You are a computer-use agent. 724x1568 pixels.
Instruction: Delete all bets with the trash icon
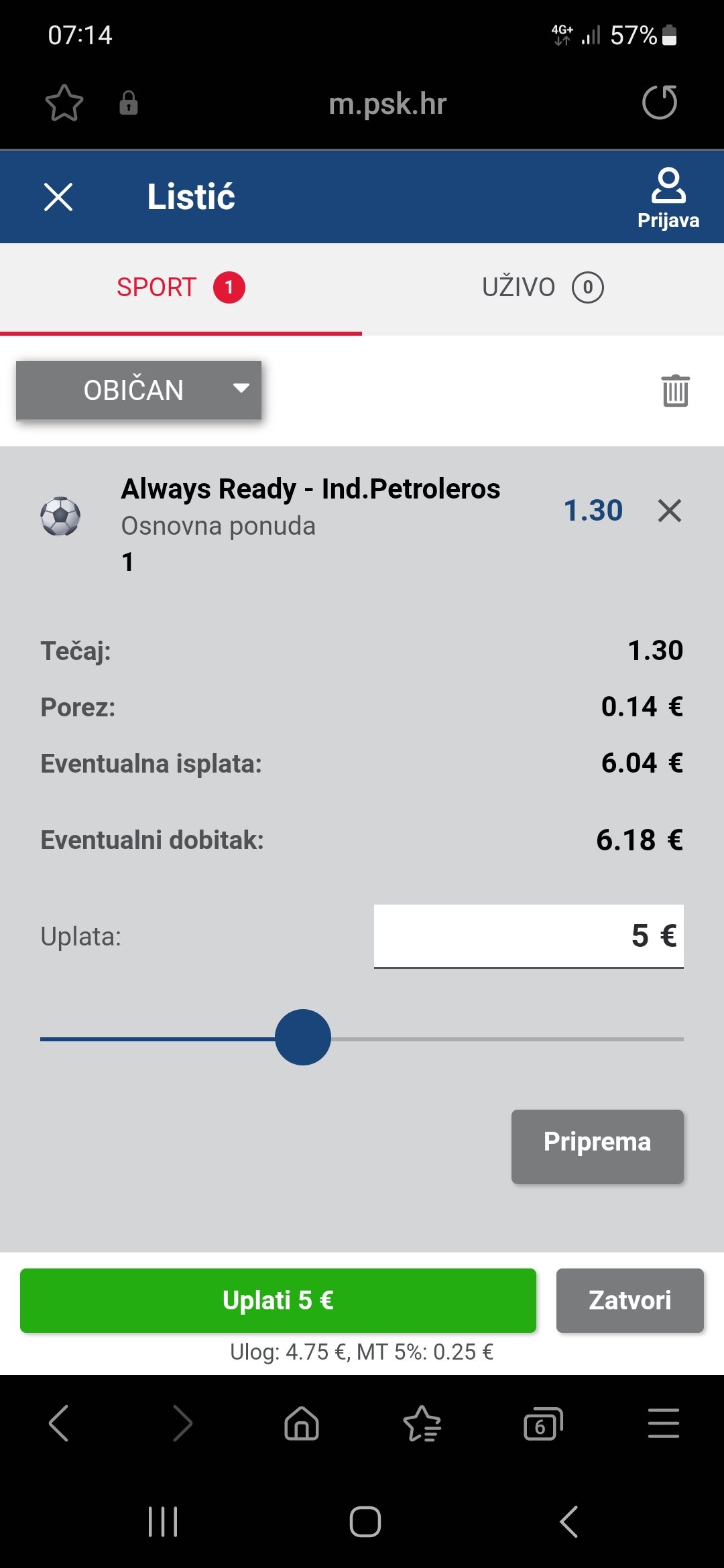tap(675, 390)
